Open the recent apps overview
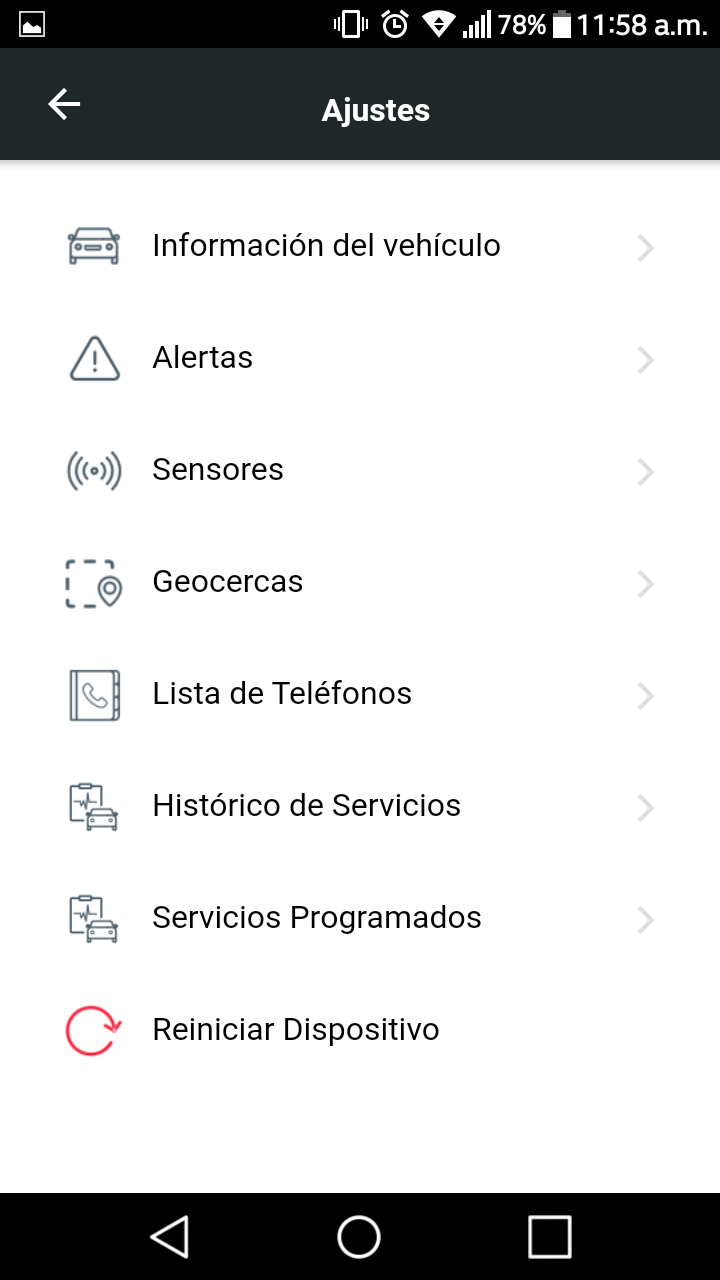 click(x=549, y=1236)
